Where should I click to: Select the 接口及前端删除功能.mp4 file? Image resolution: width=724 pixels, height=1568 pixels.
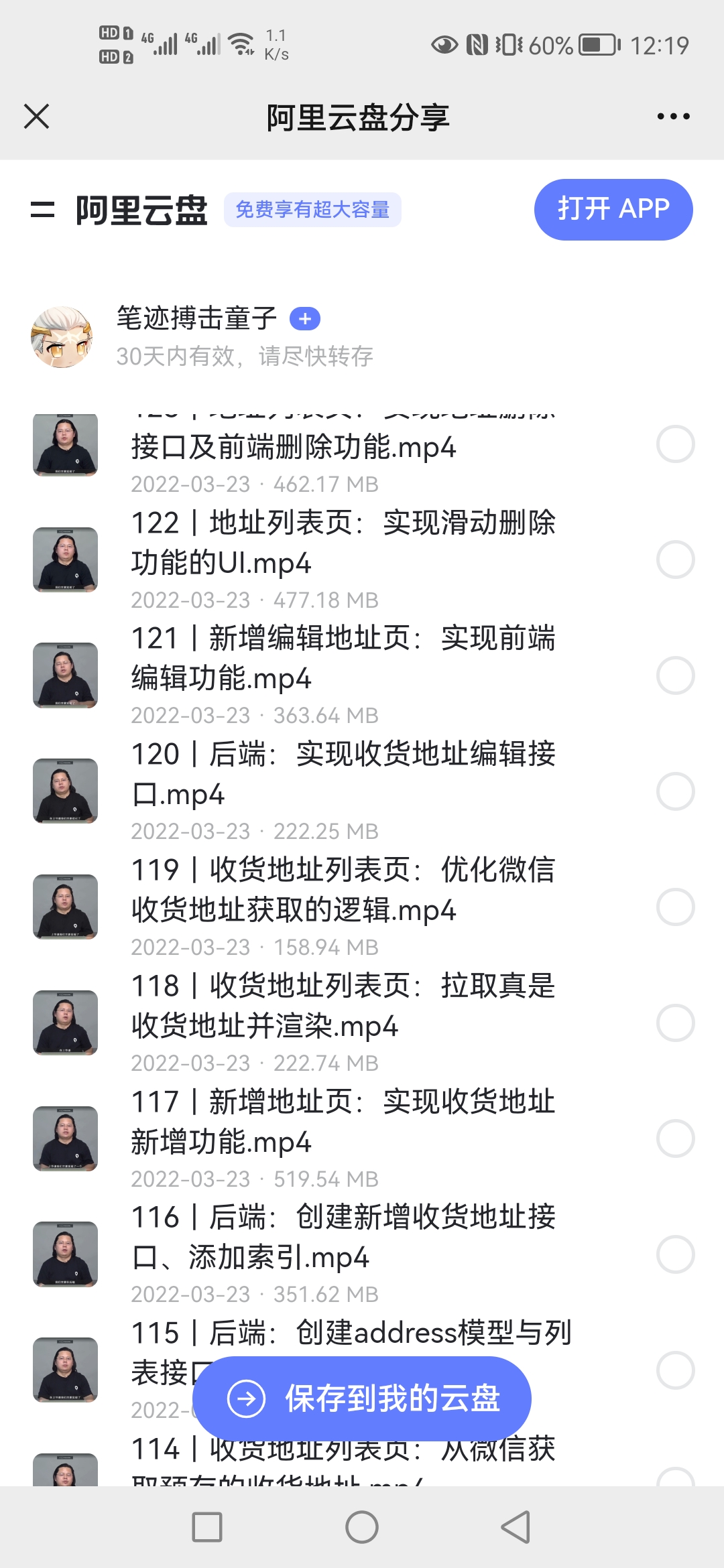tap(675, 444)
